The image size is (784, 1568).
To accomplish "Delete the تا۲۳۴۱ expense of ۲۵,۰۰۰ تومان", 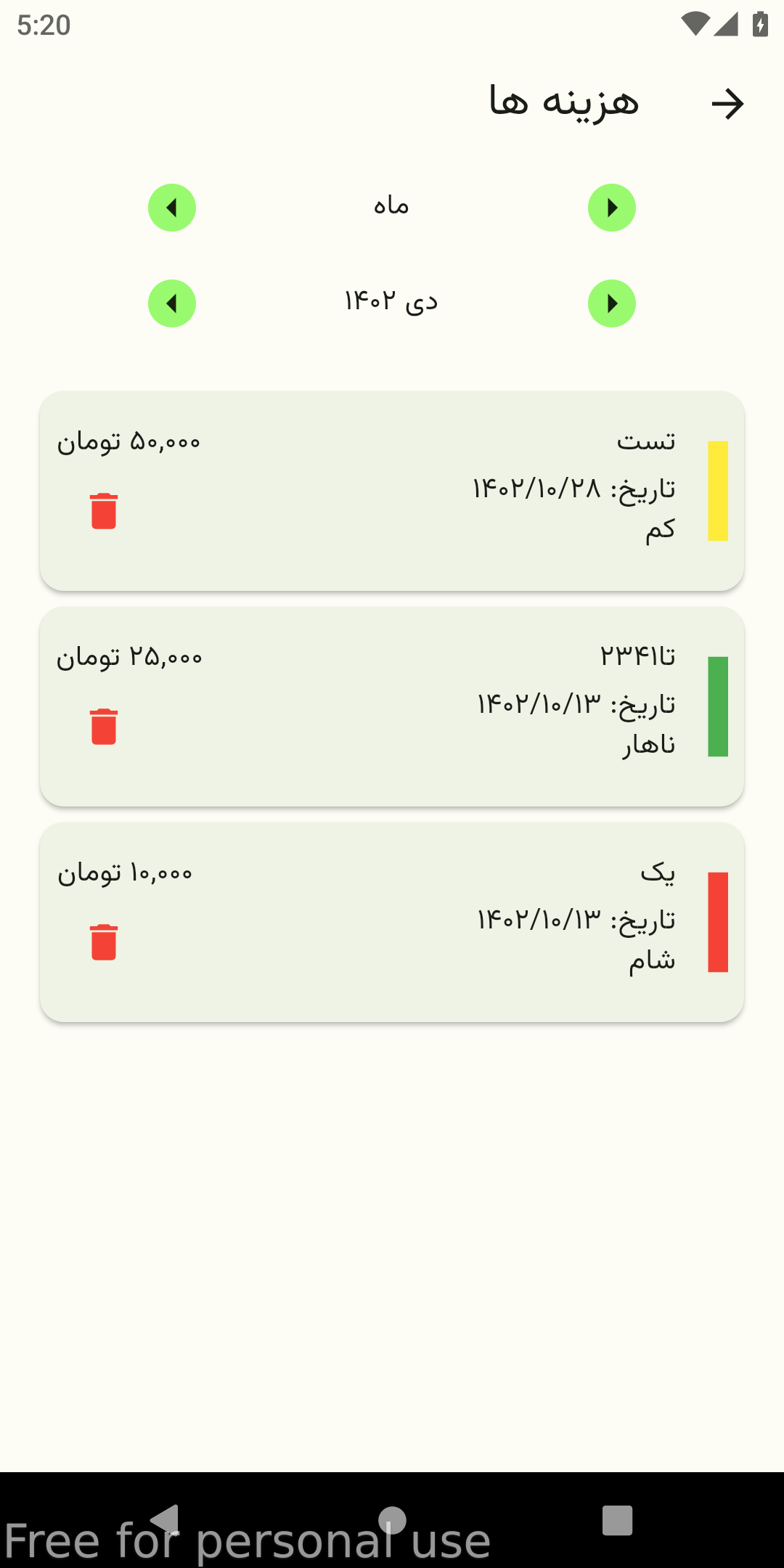I will tap(104, 727).
